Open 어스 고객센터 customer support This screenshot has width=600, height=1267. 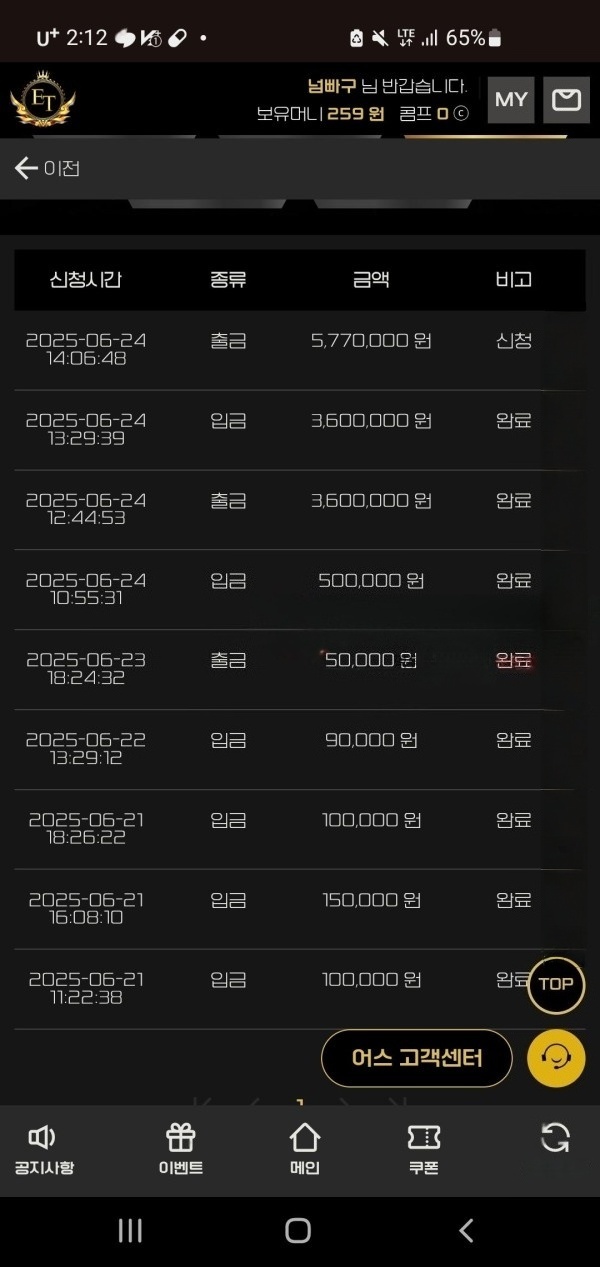(417, 1058)
